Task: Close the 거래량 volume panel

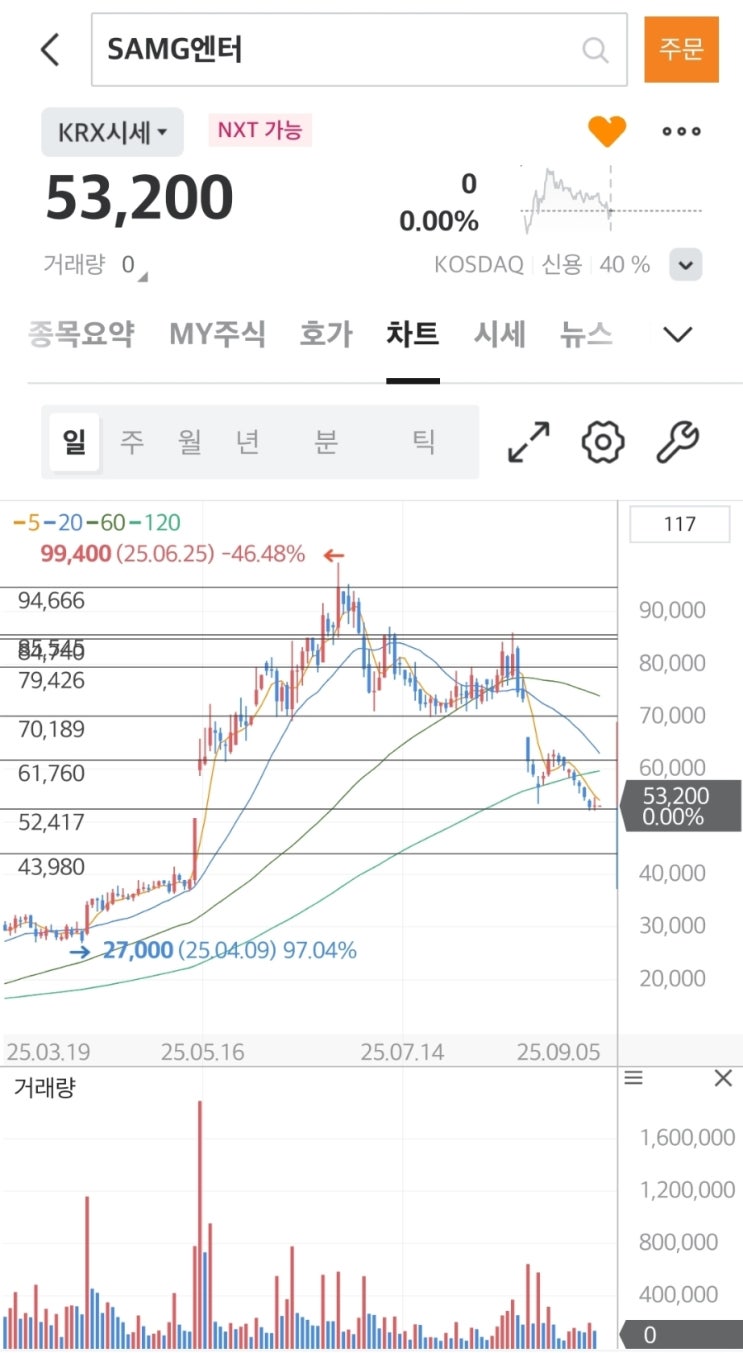Action: (x=723, y=1079)
